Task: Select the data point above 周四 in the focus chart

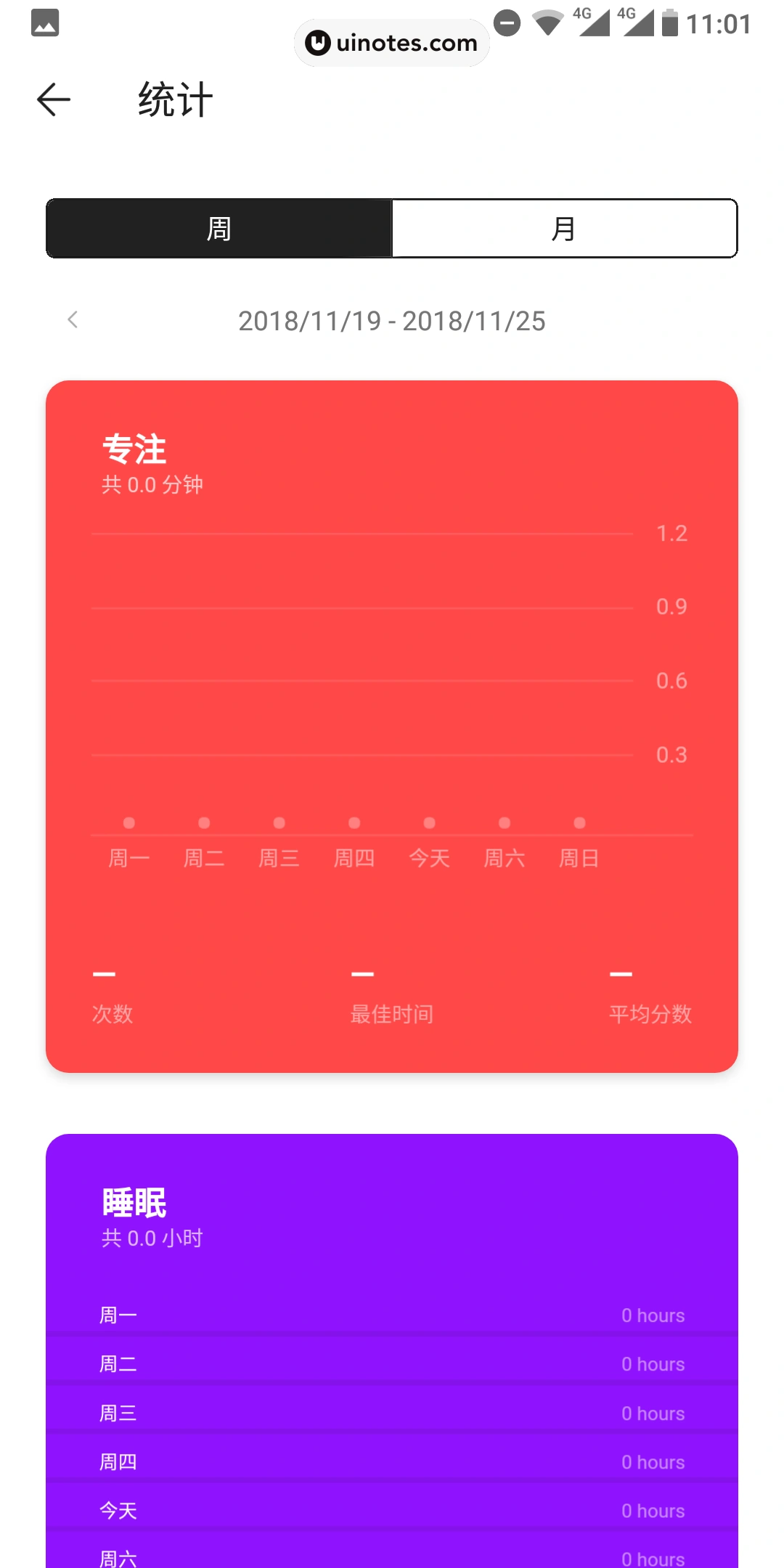Action: pos(354,822)
